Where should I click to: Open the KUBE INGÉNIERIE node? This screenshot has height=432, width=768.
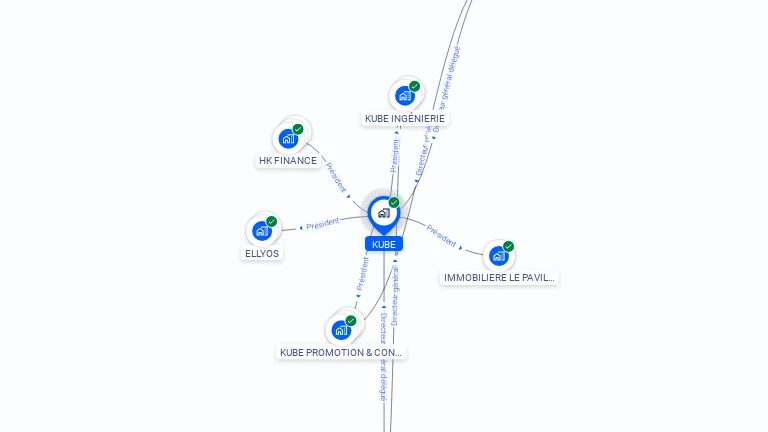(x=404, y=96)
